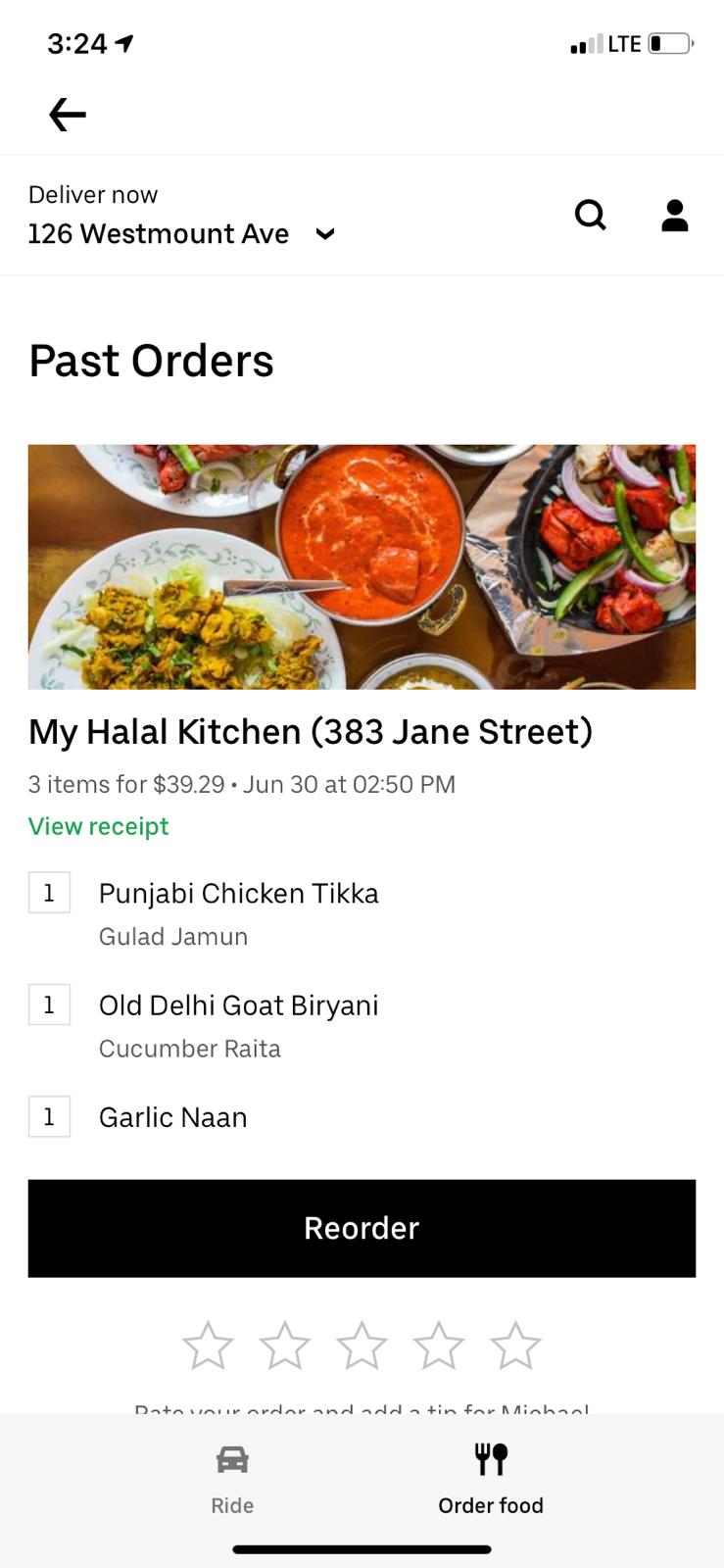This screenshot has width=724, height=1568.
Task: Tap the battery indicator icon
Action: click(x=667, y=43)
